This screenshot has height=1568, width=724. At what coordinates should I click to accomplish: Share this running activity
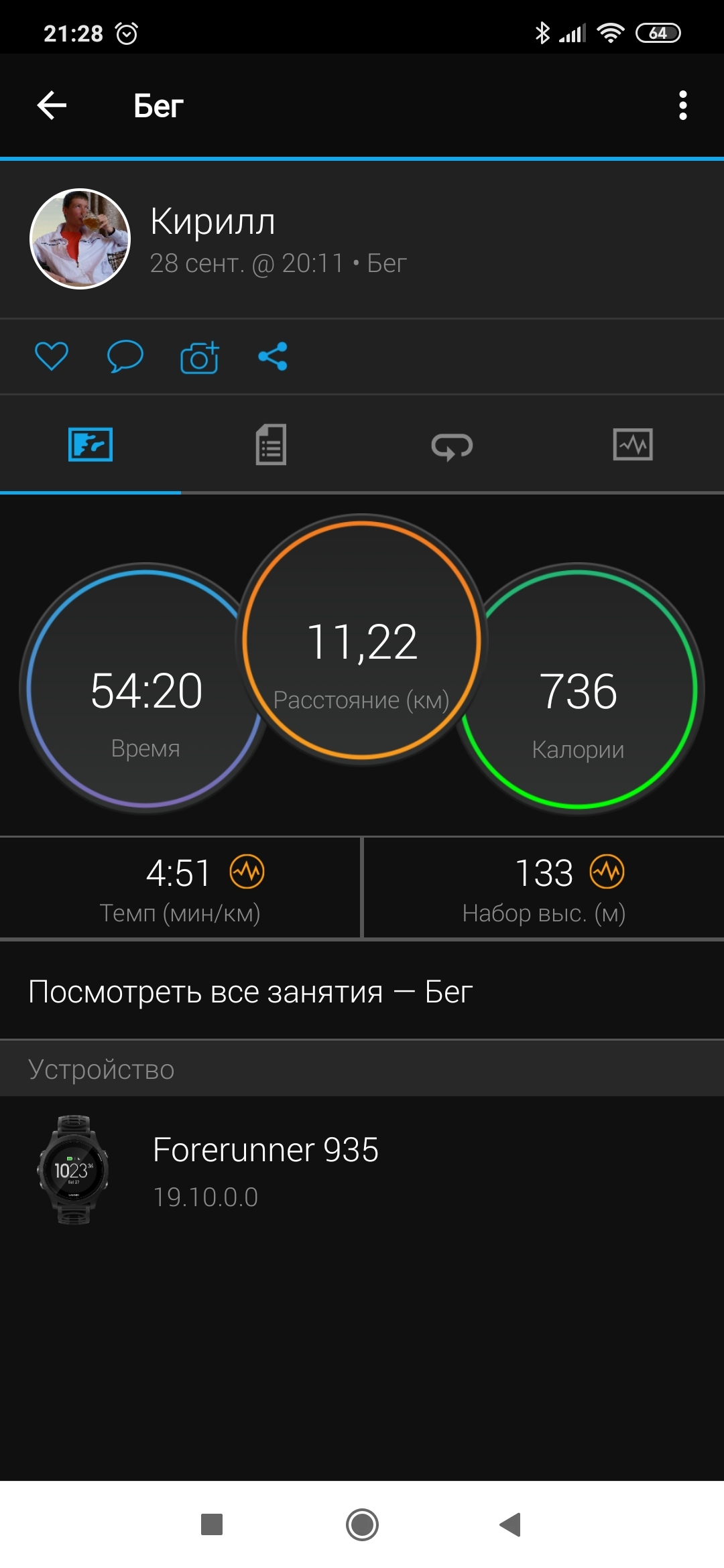click(273, 356)
